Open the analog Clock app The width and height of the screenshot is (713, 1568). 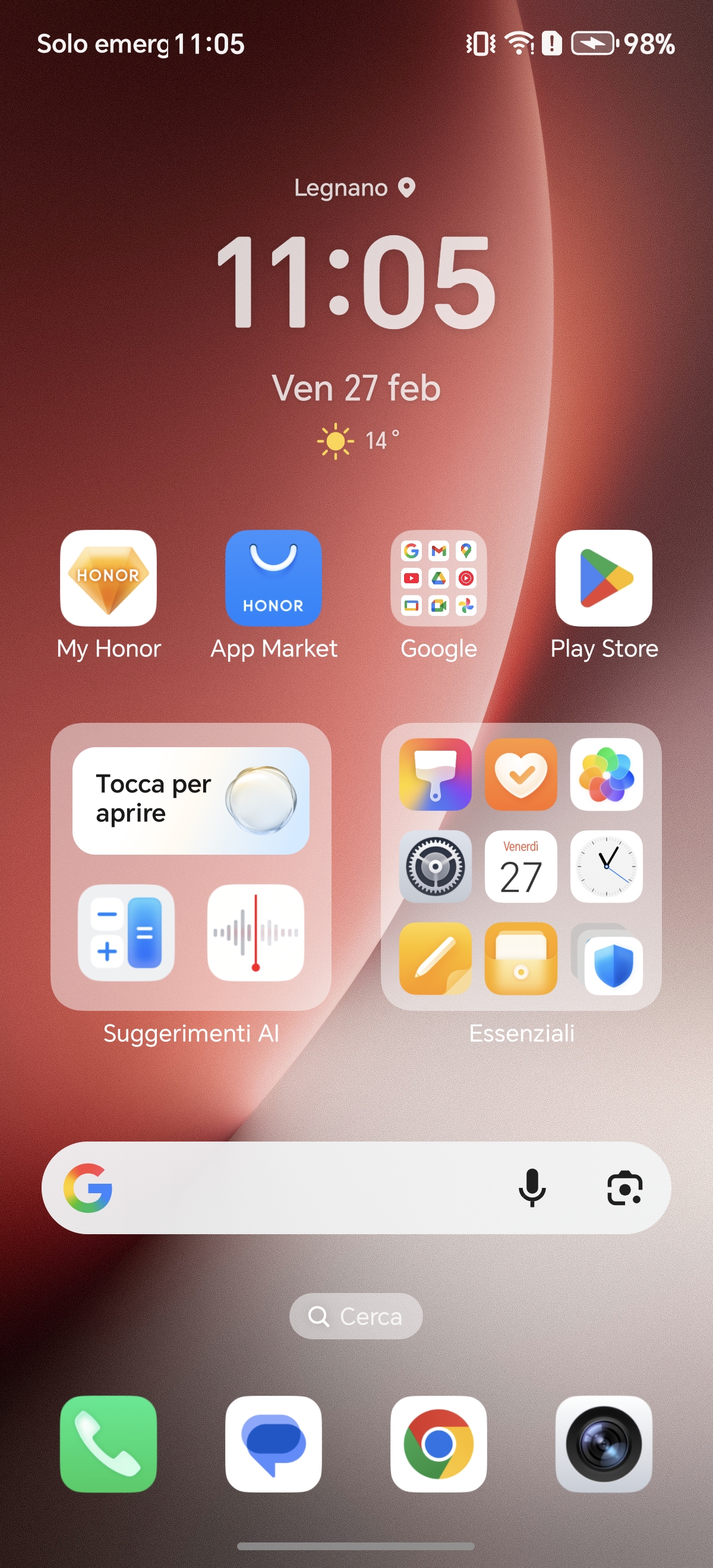click(607, 866)
